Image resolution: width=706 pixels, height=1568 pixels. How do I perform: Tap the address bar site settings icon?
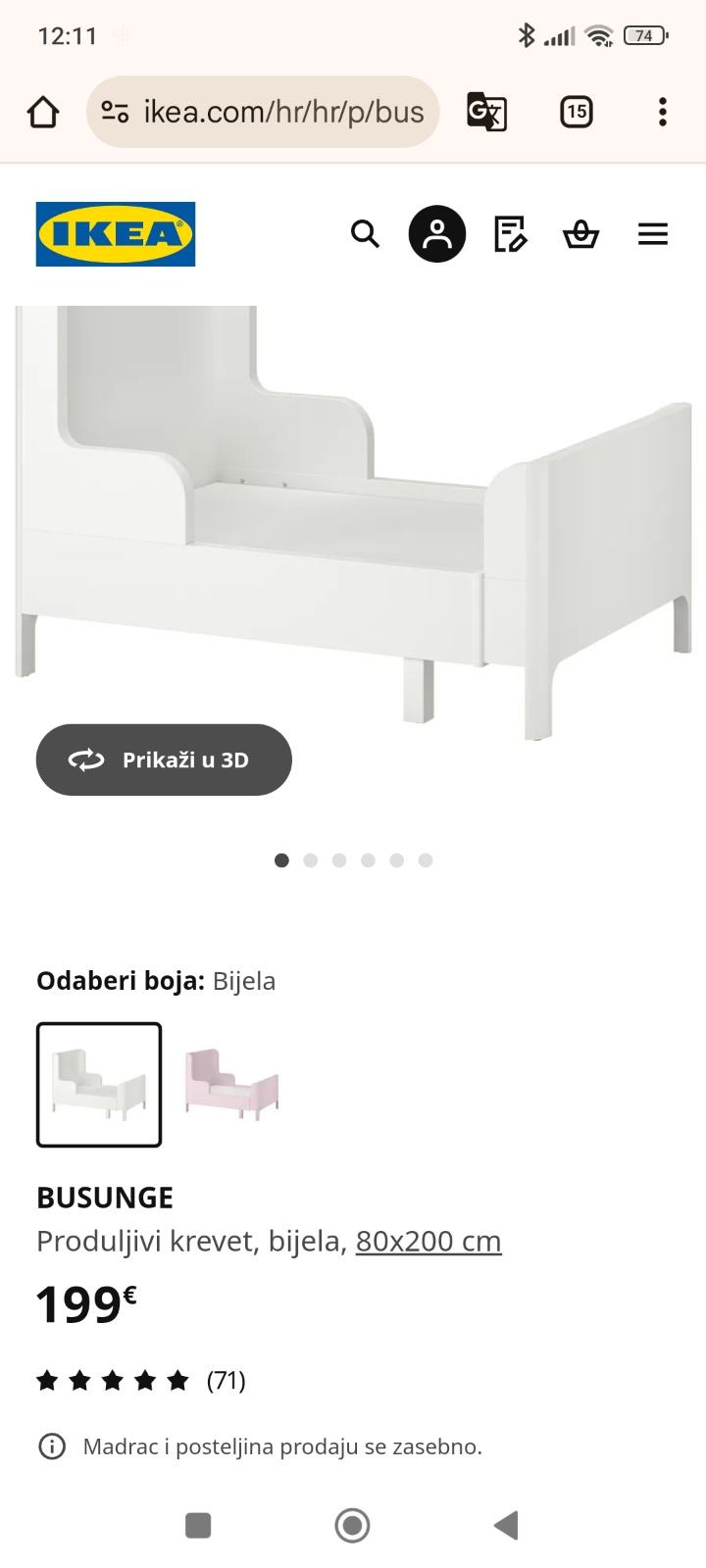[114, 111]
